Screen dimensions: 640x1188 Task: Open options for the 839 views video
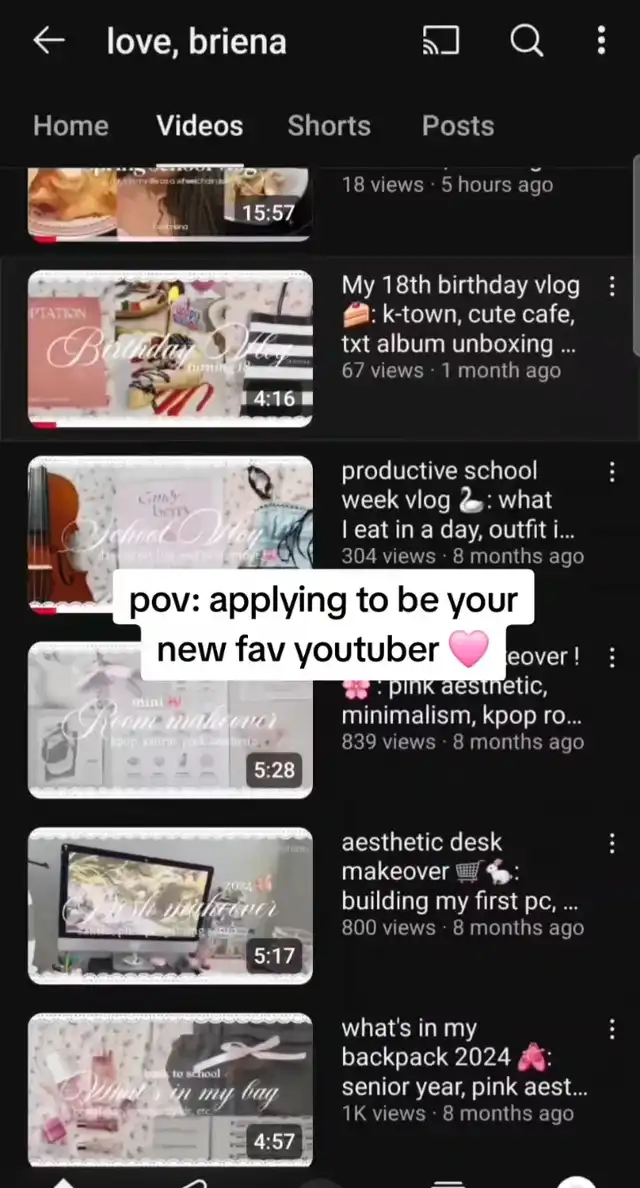pyautogui.click(x=612, y=658)
